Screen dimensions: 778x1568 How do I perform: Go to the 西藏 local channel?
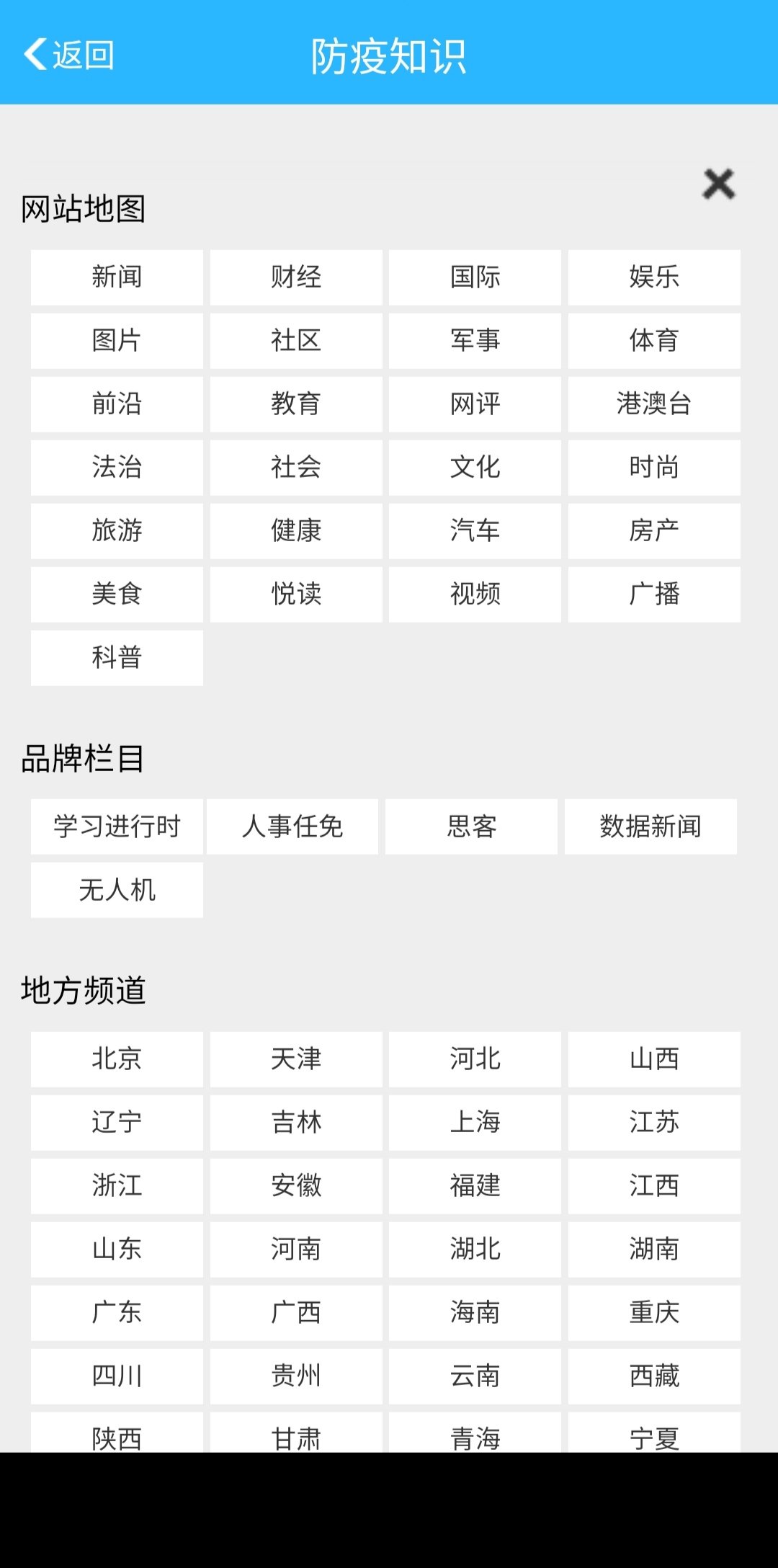(654, 1376)
